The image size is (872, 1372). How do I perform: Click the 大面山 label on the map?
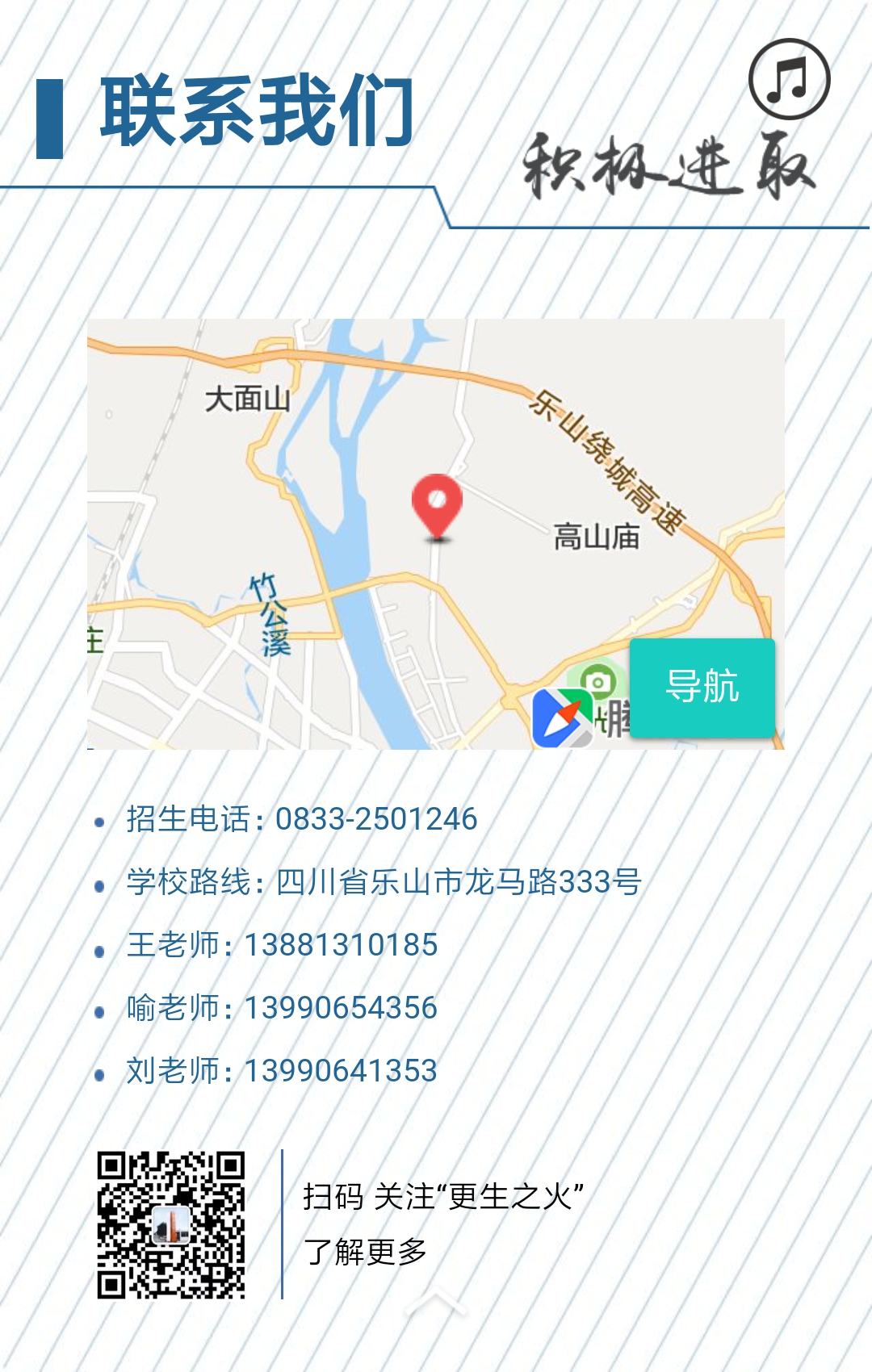click(248, 399)
